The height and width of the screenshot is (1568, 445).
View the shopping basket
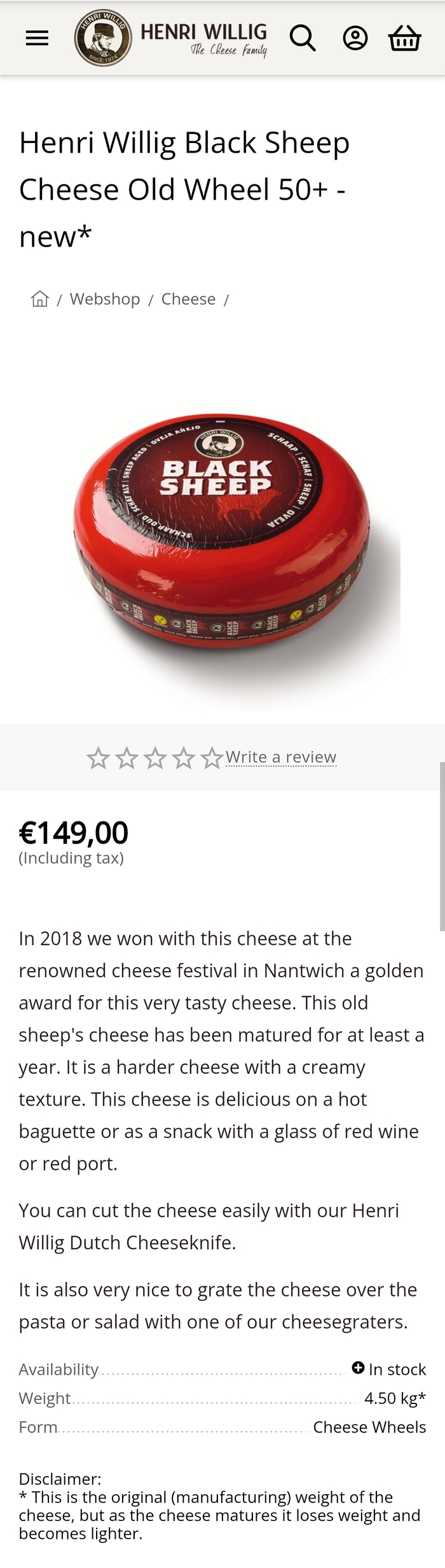point(404,38)
